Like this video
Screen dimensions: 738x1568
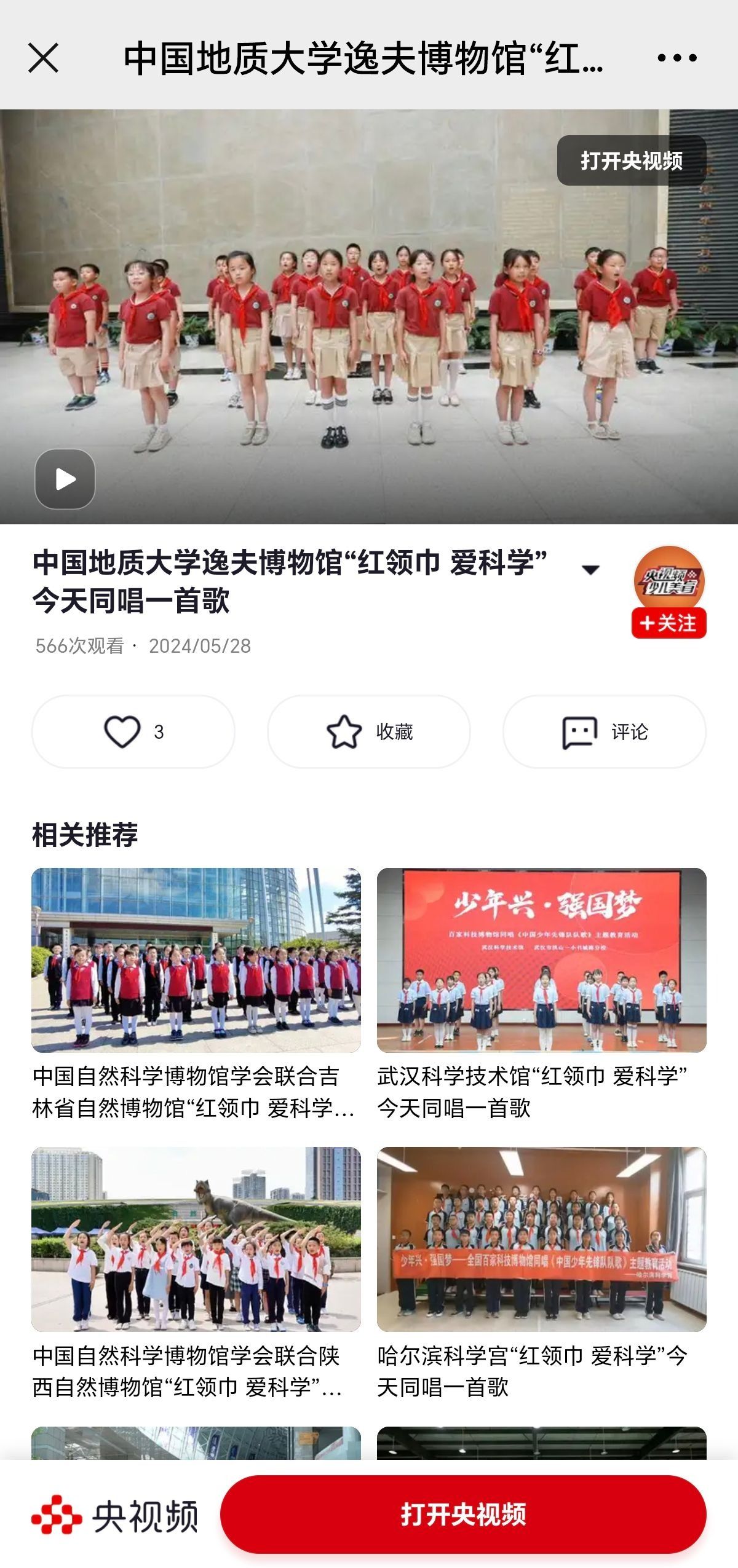pos(133,731)
